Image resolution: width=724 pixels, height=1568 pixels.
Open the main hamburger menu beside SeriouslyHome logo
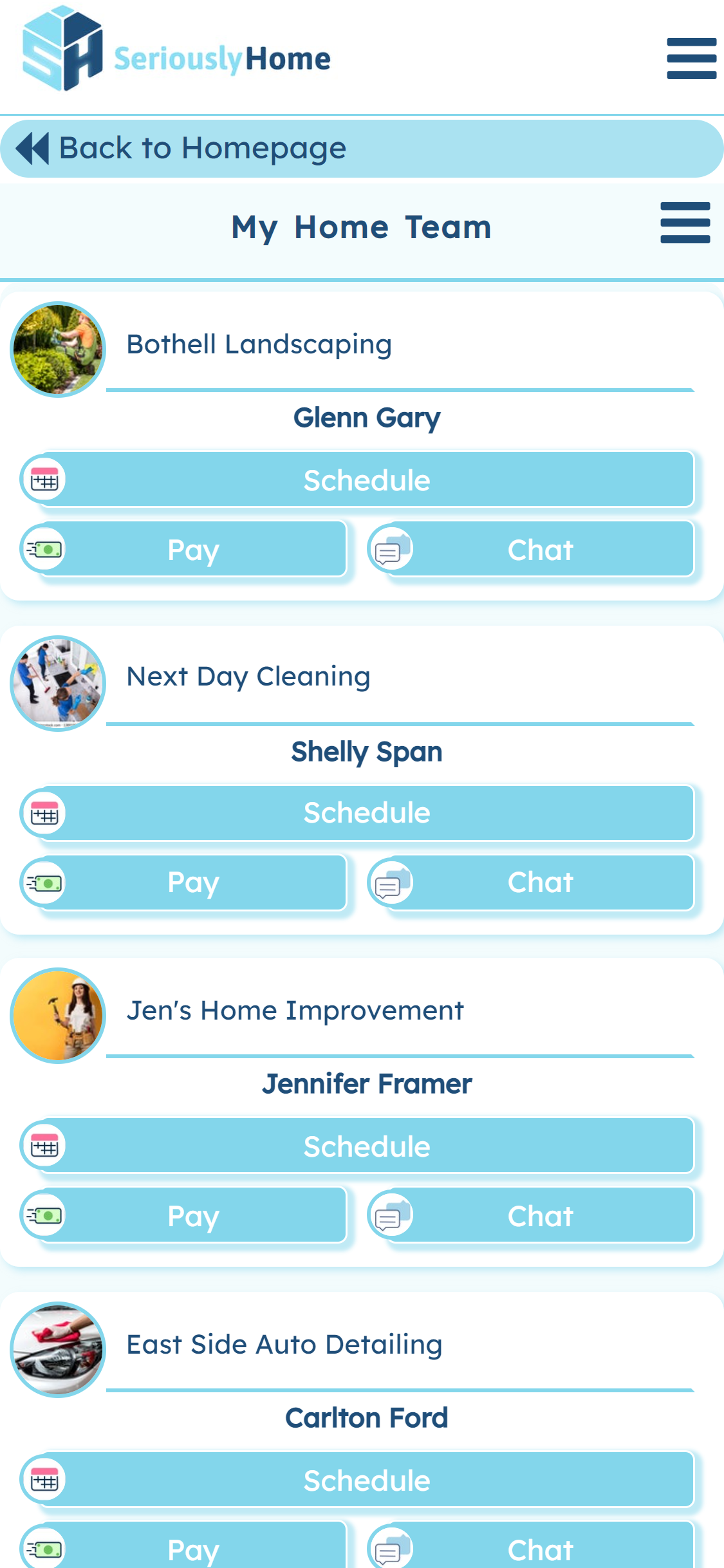pos(691,59)
